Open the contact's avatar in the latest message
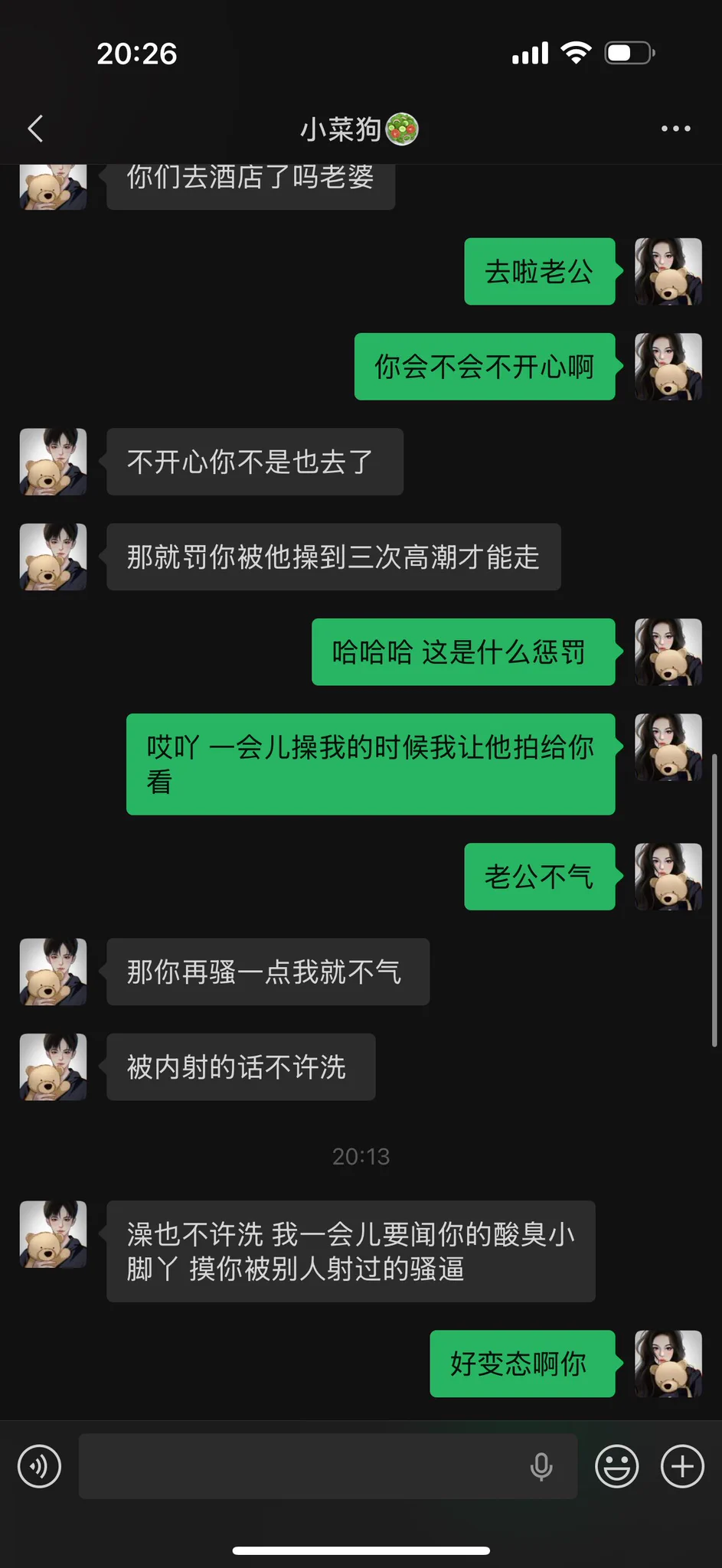The image size is (722, 1568). [53, 1234]
